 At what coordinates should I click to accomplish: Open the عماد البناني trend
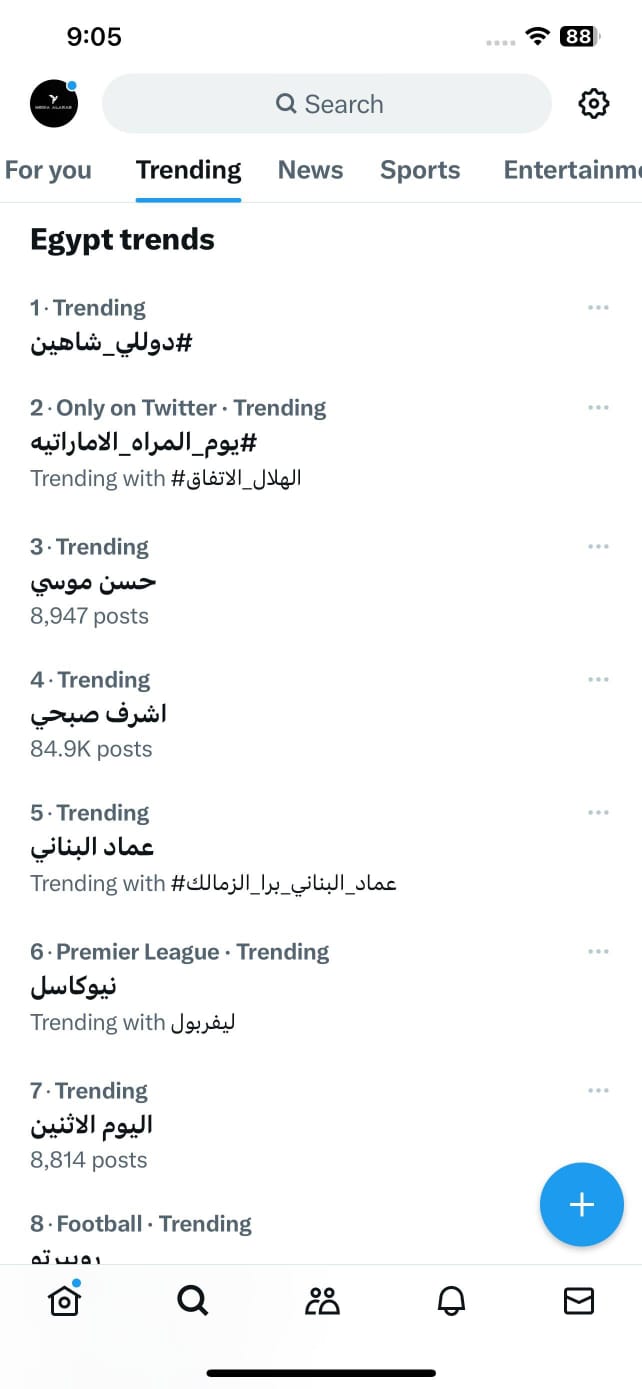[x=92, y=847]
